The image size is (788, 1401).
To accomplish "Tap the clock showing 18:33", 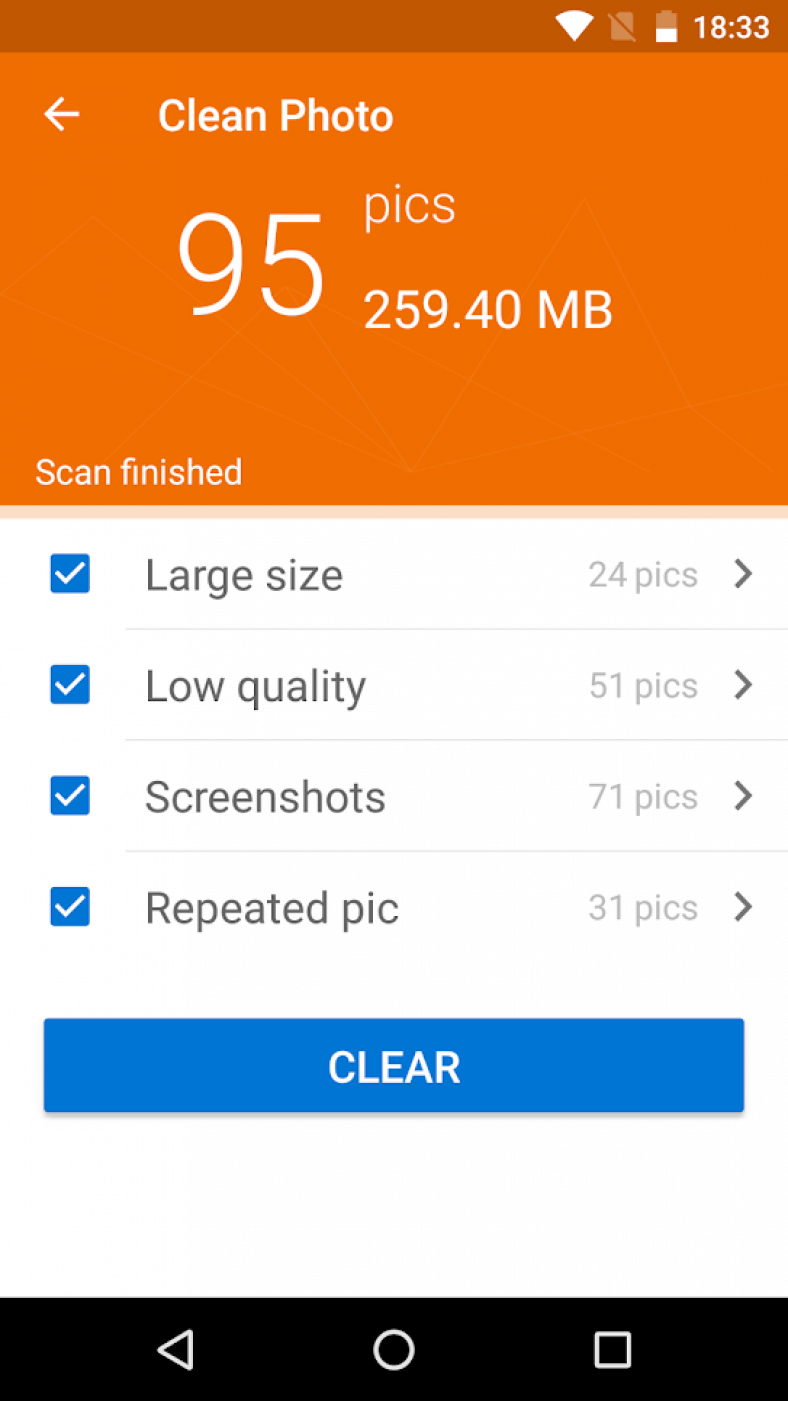I will coord(734,27).
